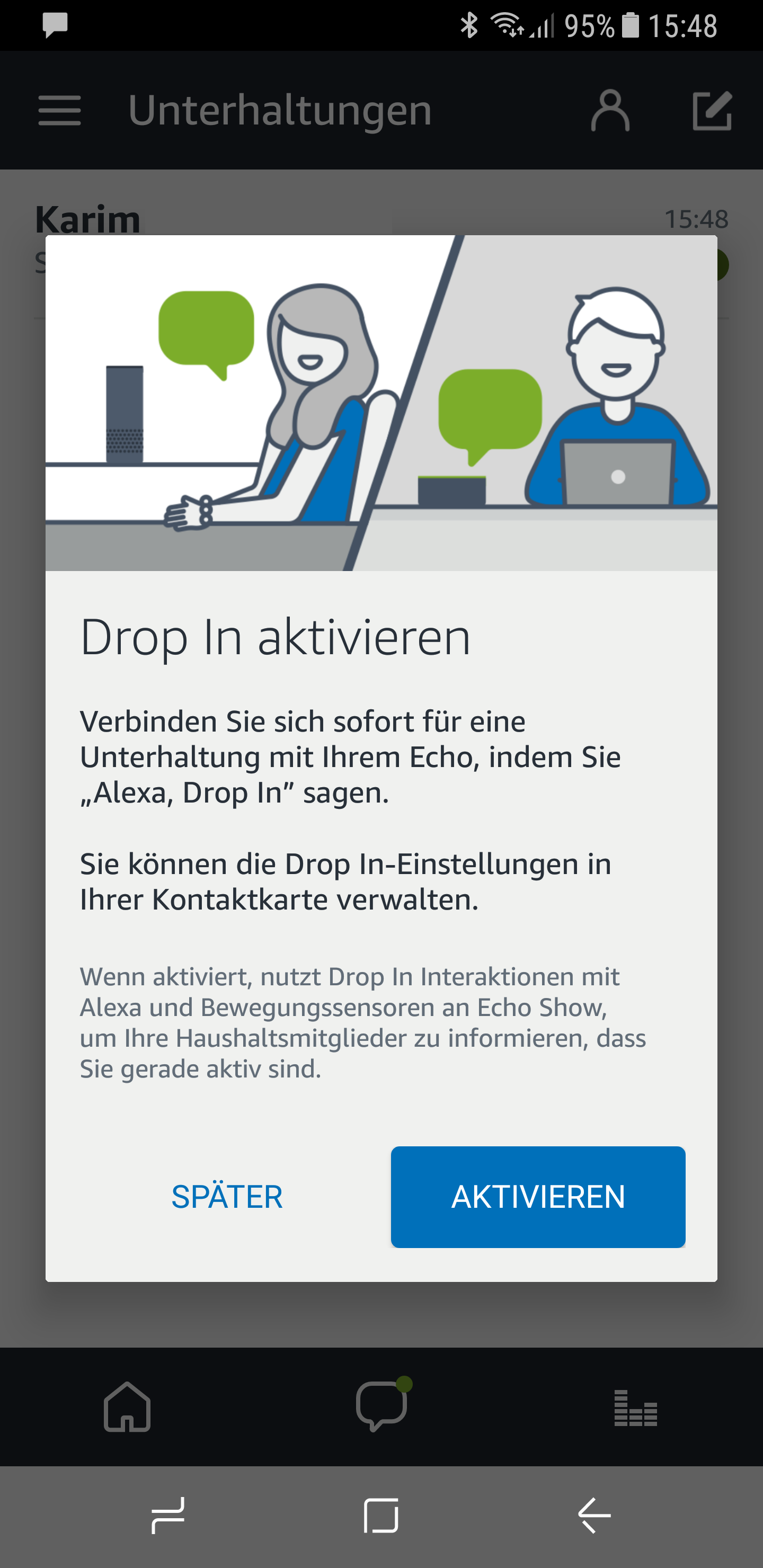The height and width of the screenshot is (1568, 763).
Task: Open the contacts person icon
Action: click(x=609, y=111)
